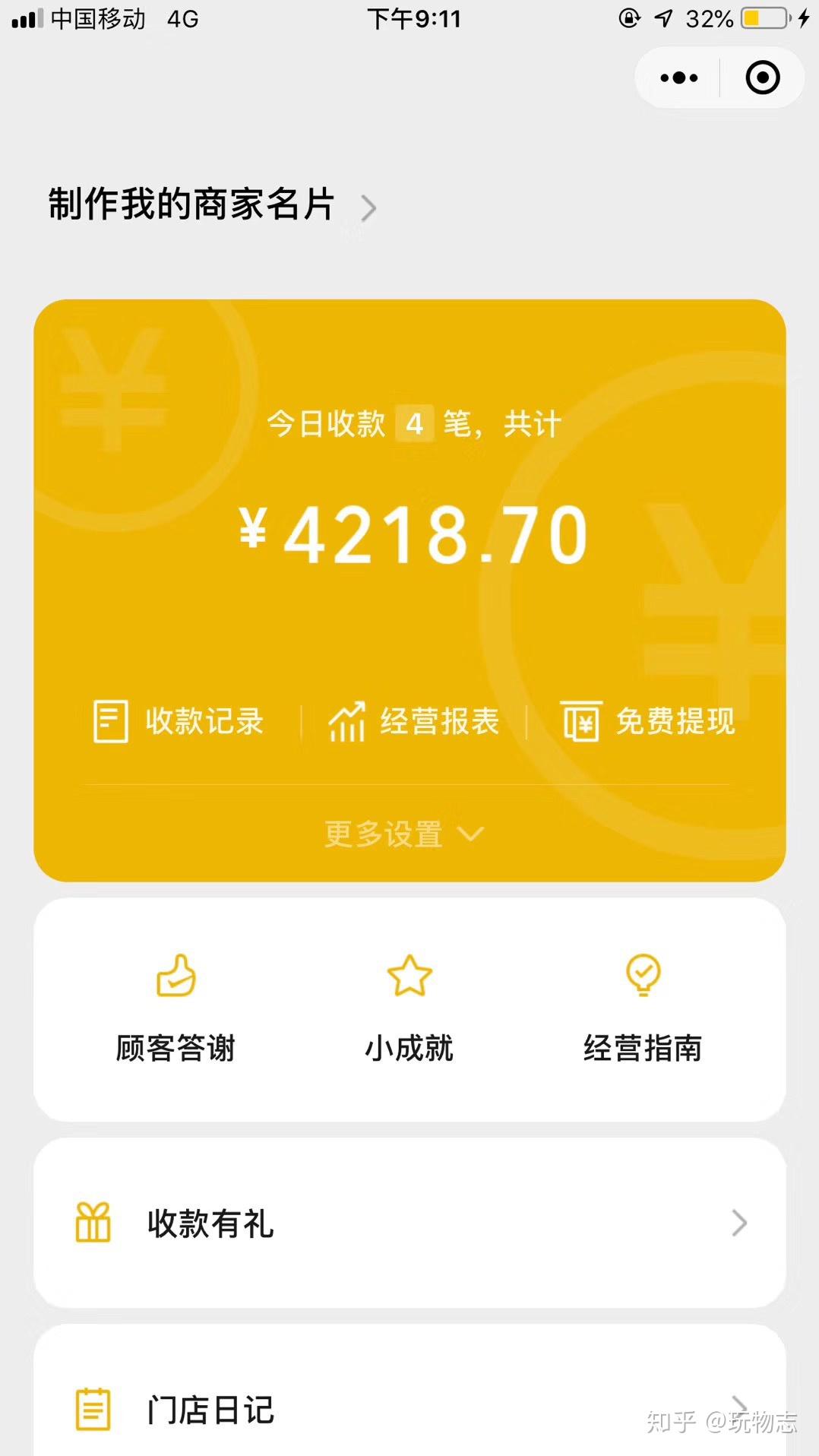Open 收款有礼 with its right chevron
The image size is (819, 1456).
pos(739,1223)
